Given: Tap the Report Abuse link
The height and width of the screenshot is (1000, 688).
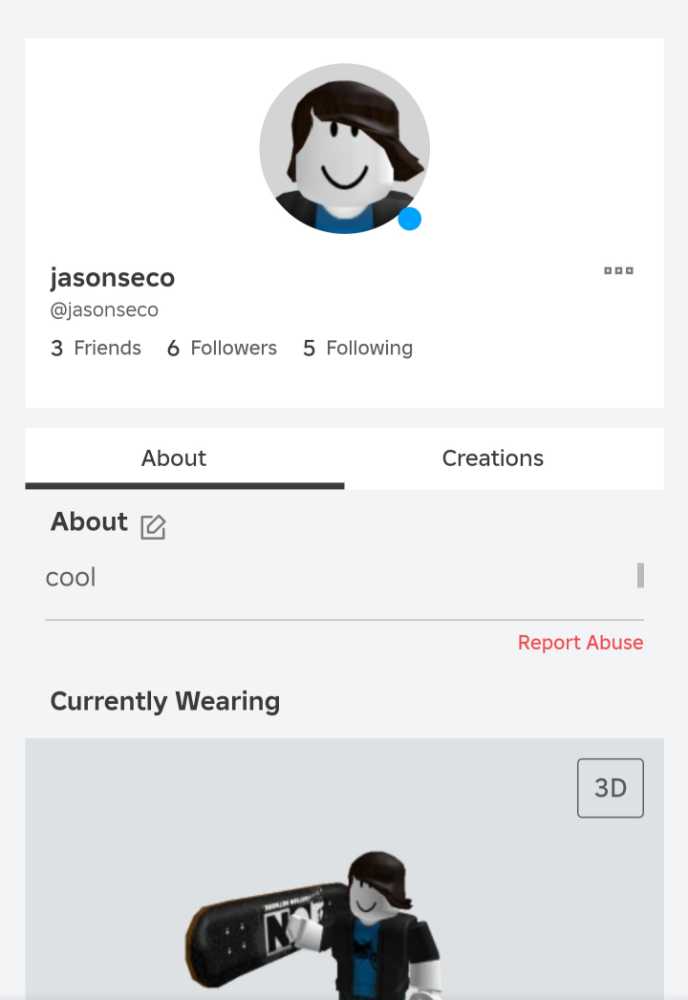Looking at the screenshot, I should tap(580, 643).
